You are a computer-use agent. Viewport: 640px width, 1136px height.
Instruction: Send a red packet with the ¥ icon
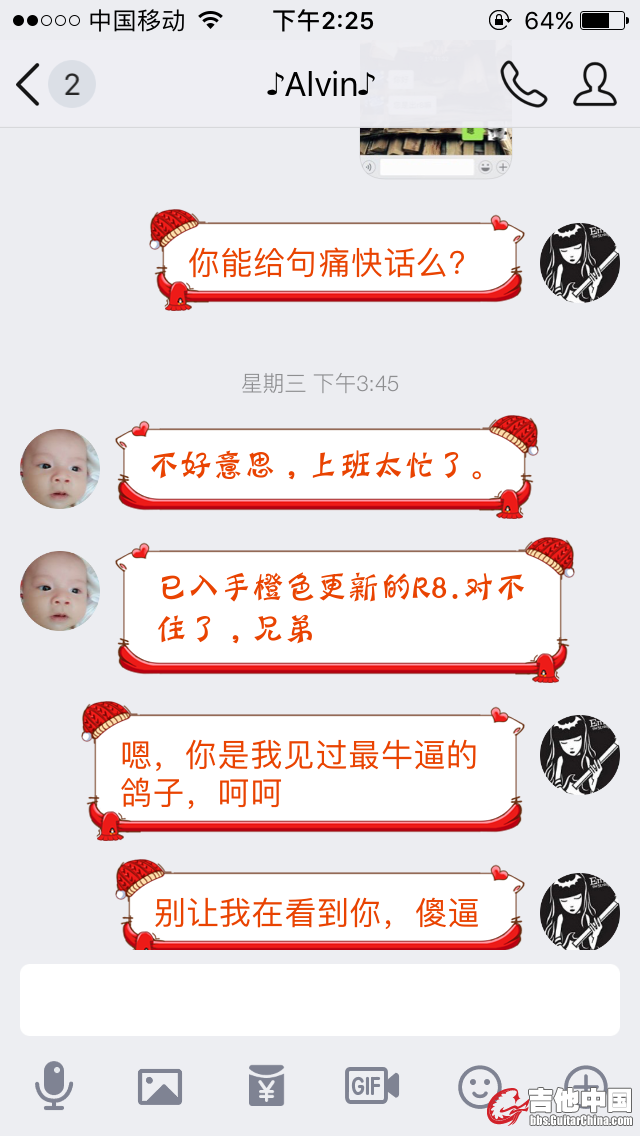[x=267, y=1086]
